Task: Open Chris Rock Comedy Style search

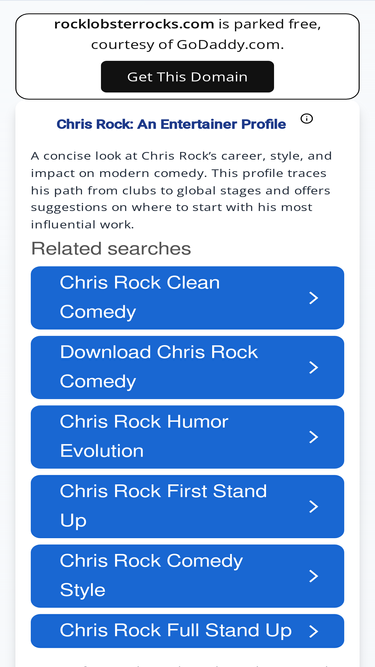Action: point(187,576)
